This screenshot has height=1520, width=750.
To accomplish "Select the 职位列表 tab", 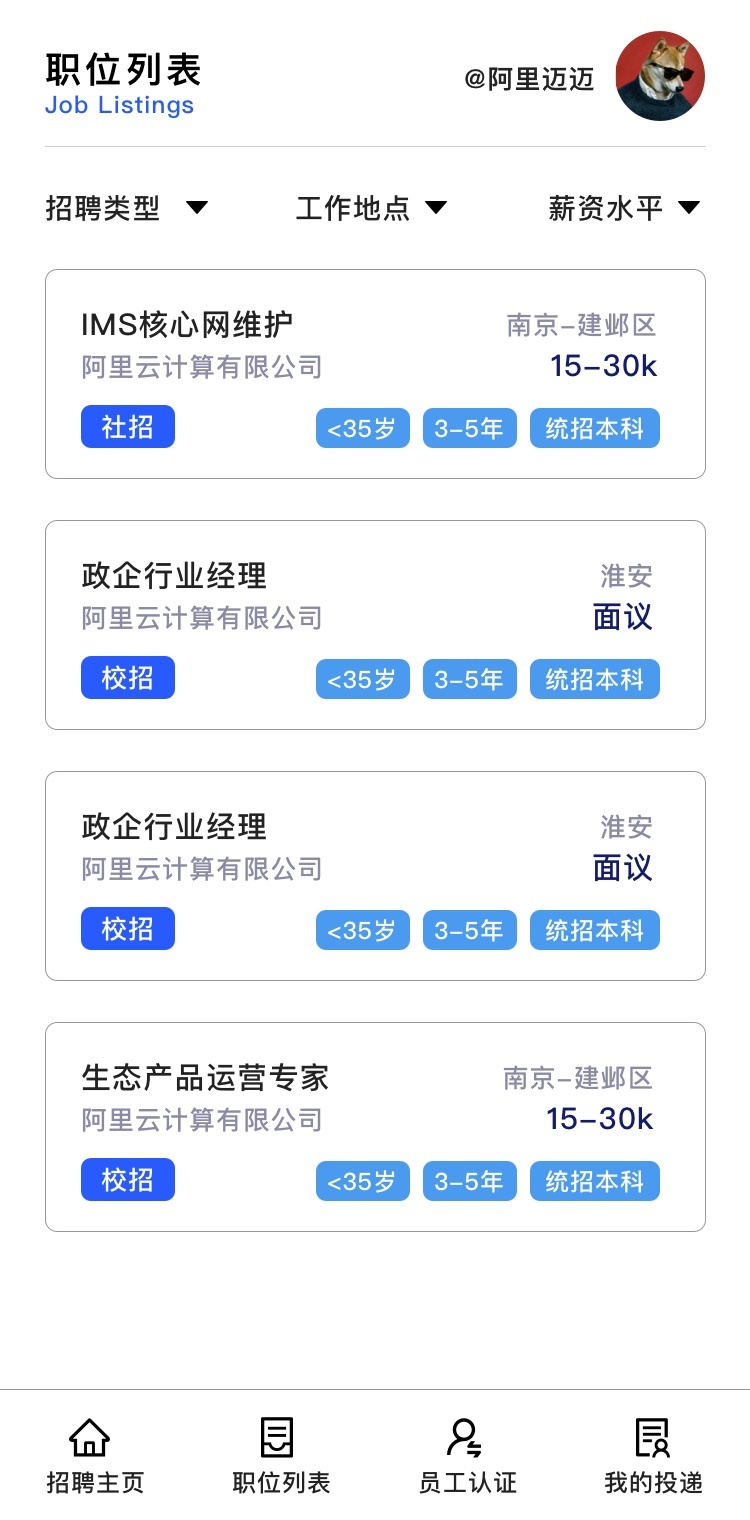I will click(x=281, y=1456).
